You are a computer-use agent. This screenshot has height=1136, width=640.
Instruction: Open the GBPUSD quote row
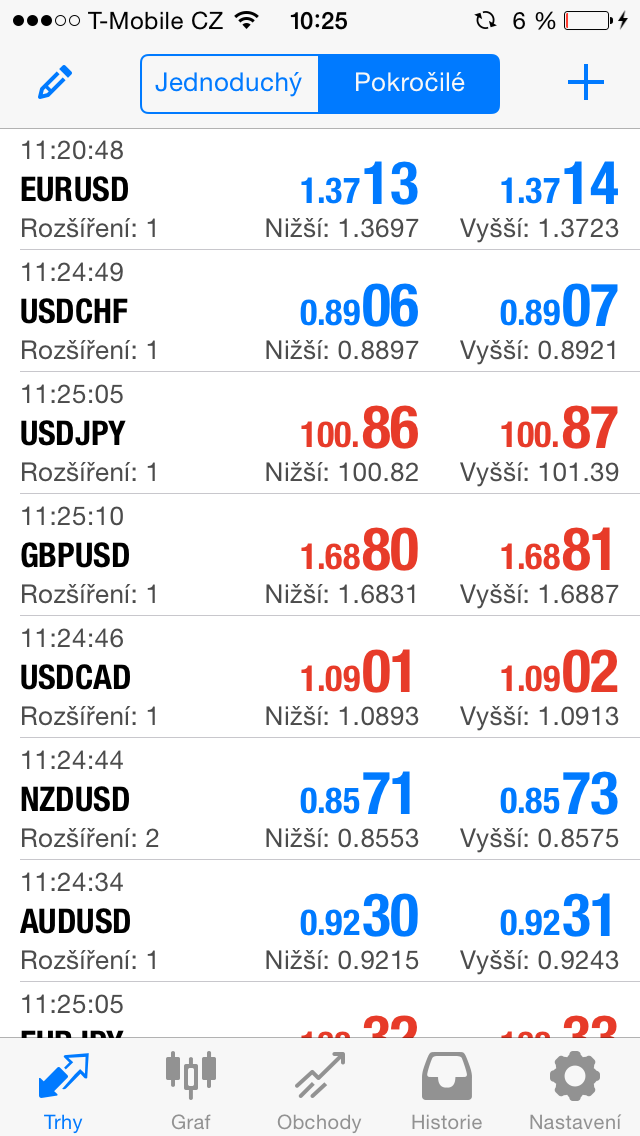320,554
